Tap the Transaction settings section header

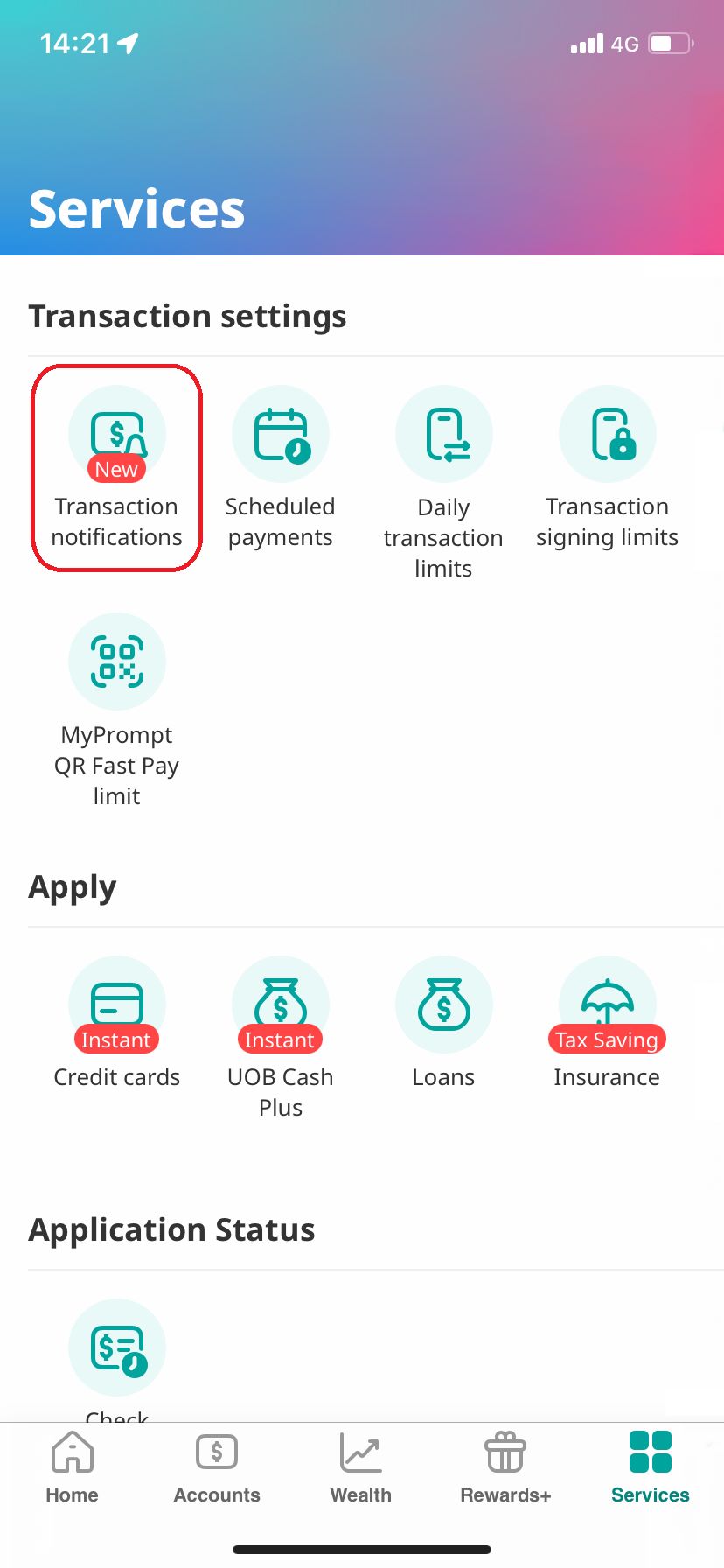pos(187,316)
